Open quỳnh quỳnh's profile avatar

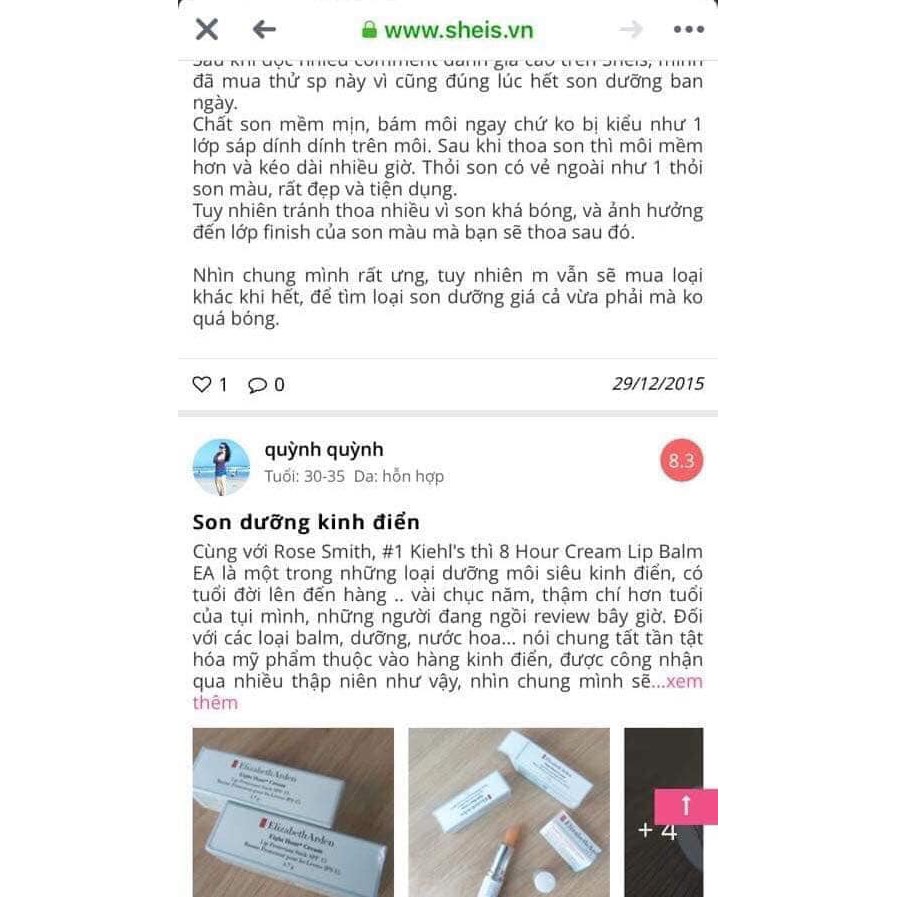point(221,466)
